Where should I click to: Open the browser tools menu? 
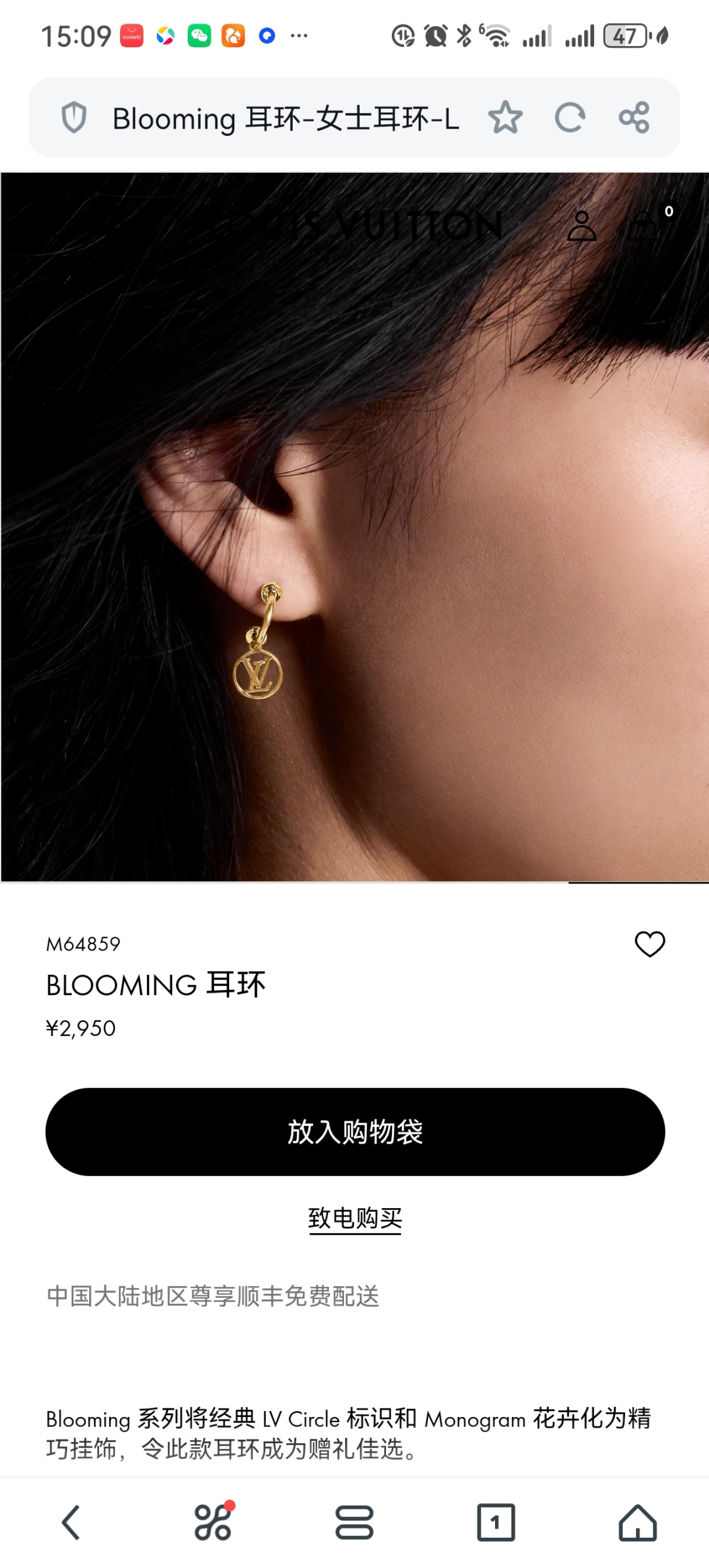[x=213, y=1523]
